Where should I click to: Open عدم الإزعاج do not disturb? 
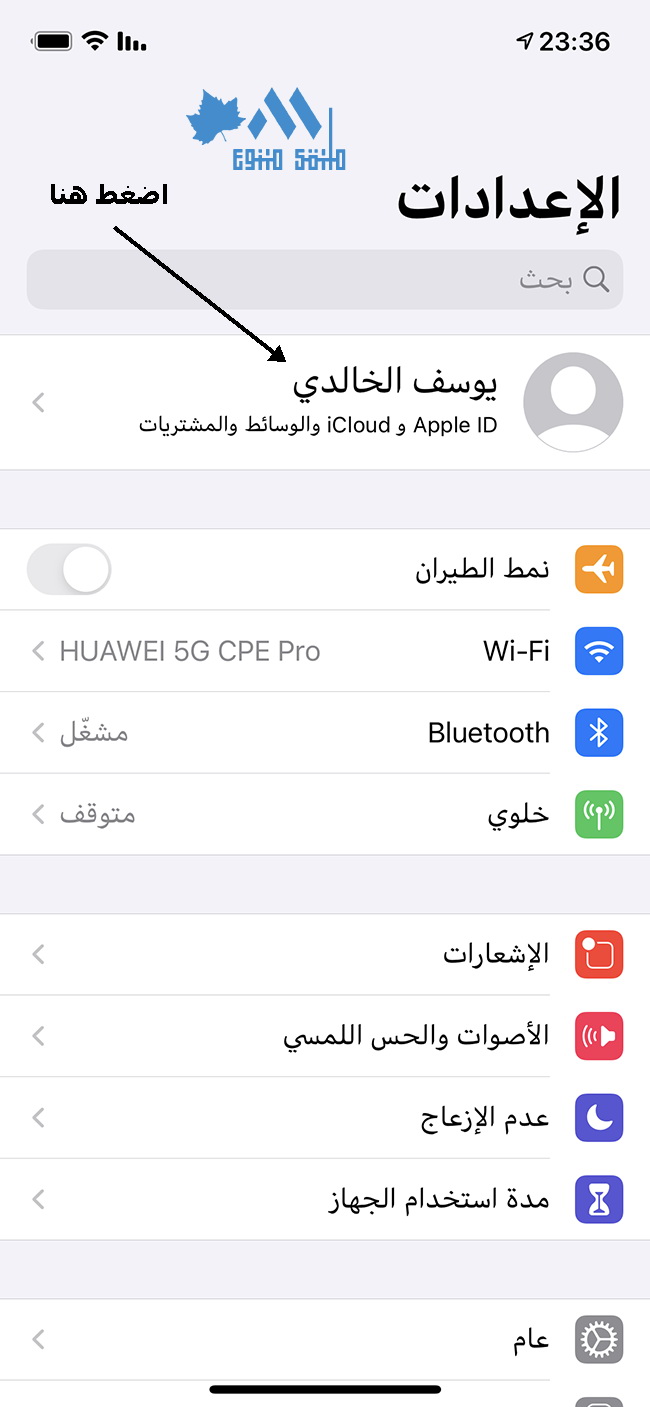pos(325,1118)
